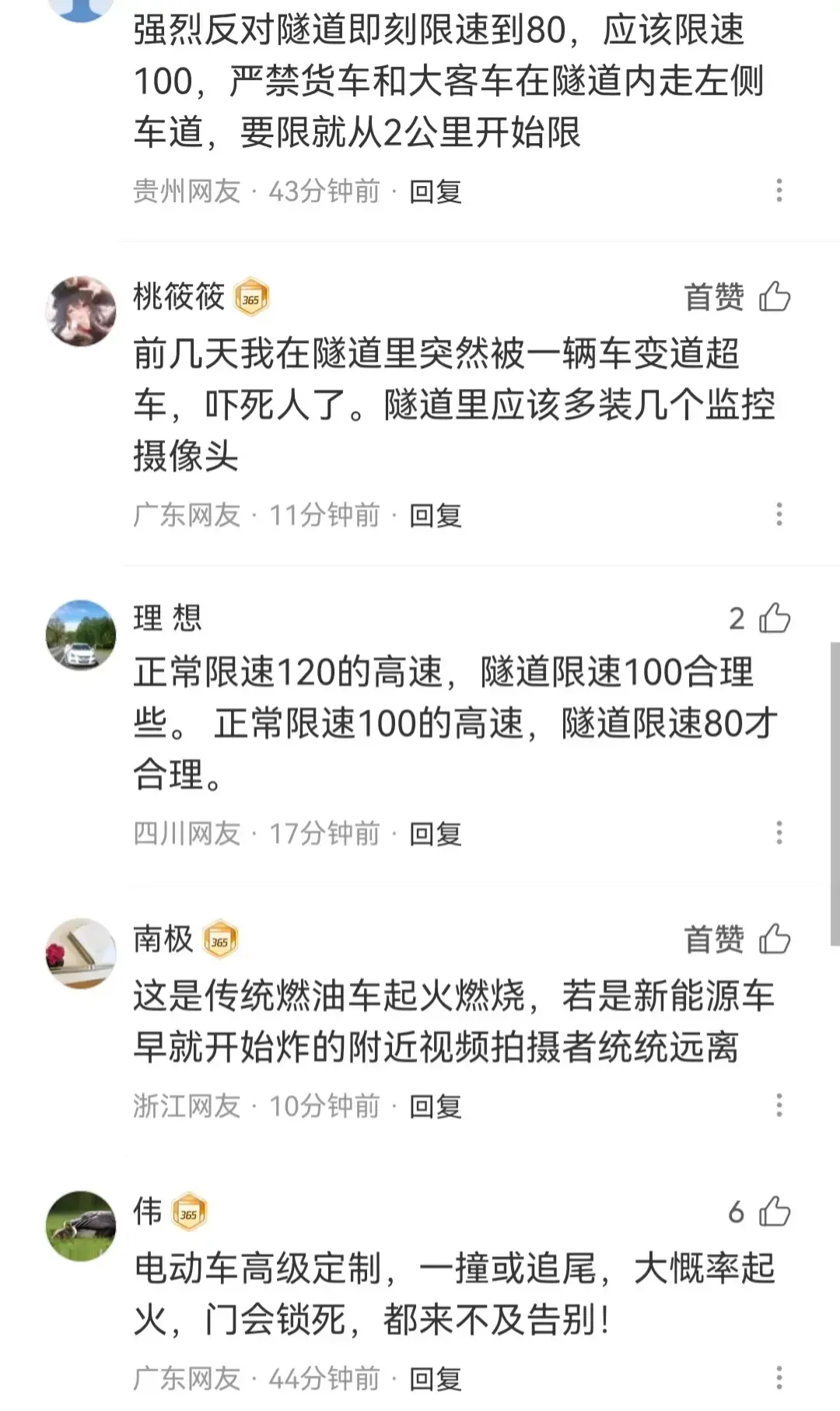
Task: Open more options for 桃筱筱's comment
Action: pos(779,514)
